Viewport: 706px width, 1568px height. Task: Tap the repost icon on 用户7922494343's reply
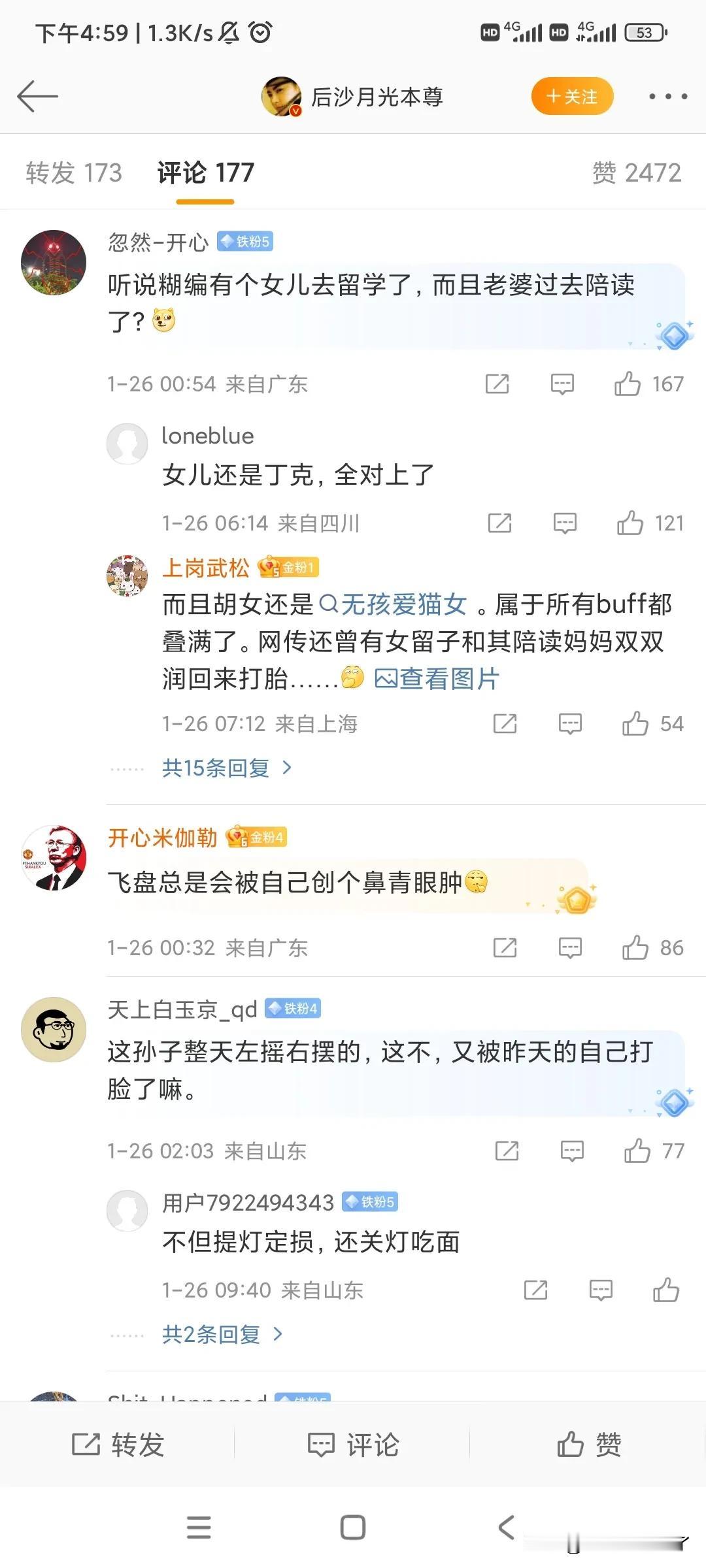[x=535, y=1290]
